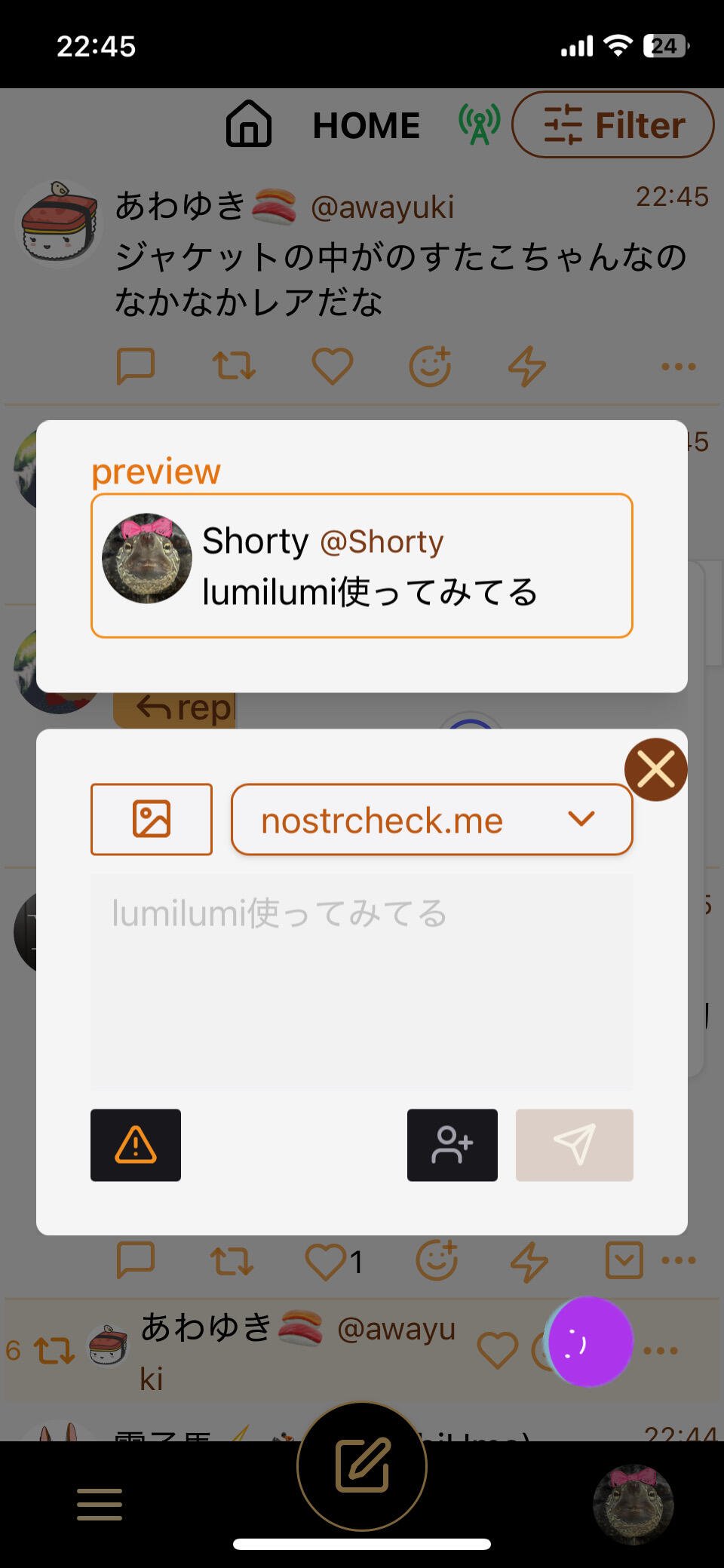Viewport: 724px width, 1568px height.
Task: Close the post compose dialog
Action: pyautogui.click(x=655, y=769)
